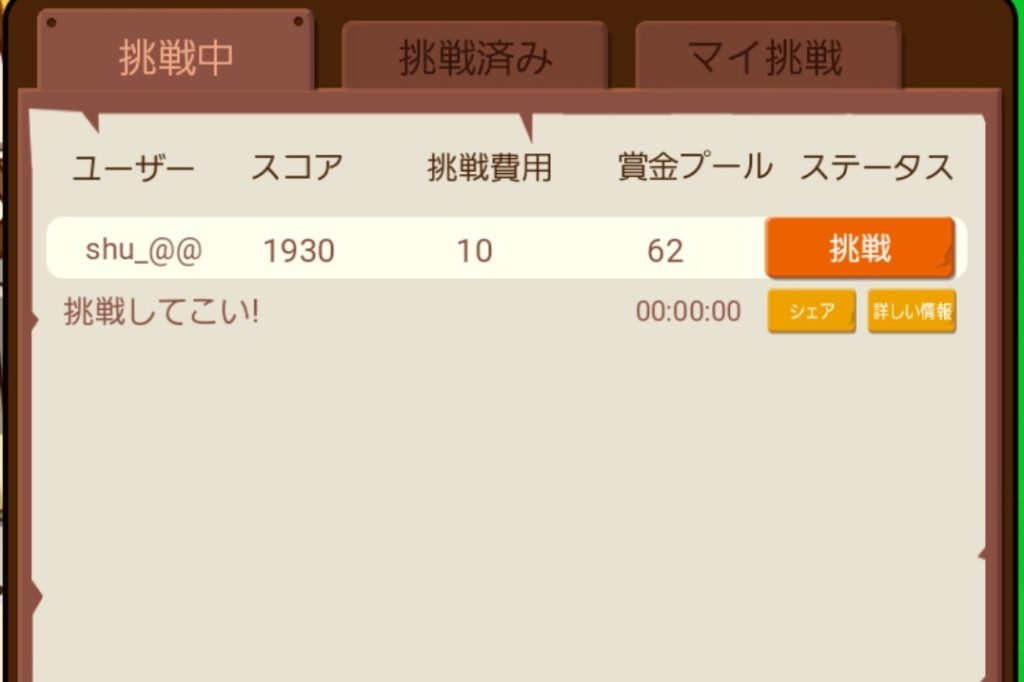Select the 挑戦中 tab
1024x682 pixels.
point(176,57)
